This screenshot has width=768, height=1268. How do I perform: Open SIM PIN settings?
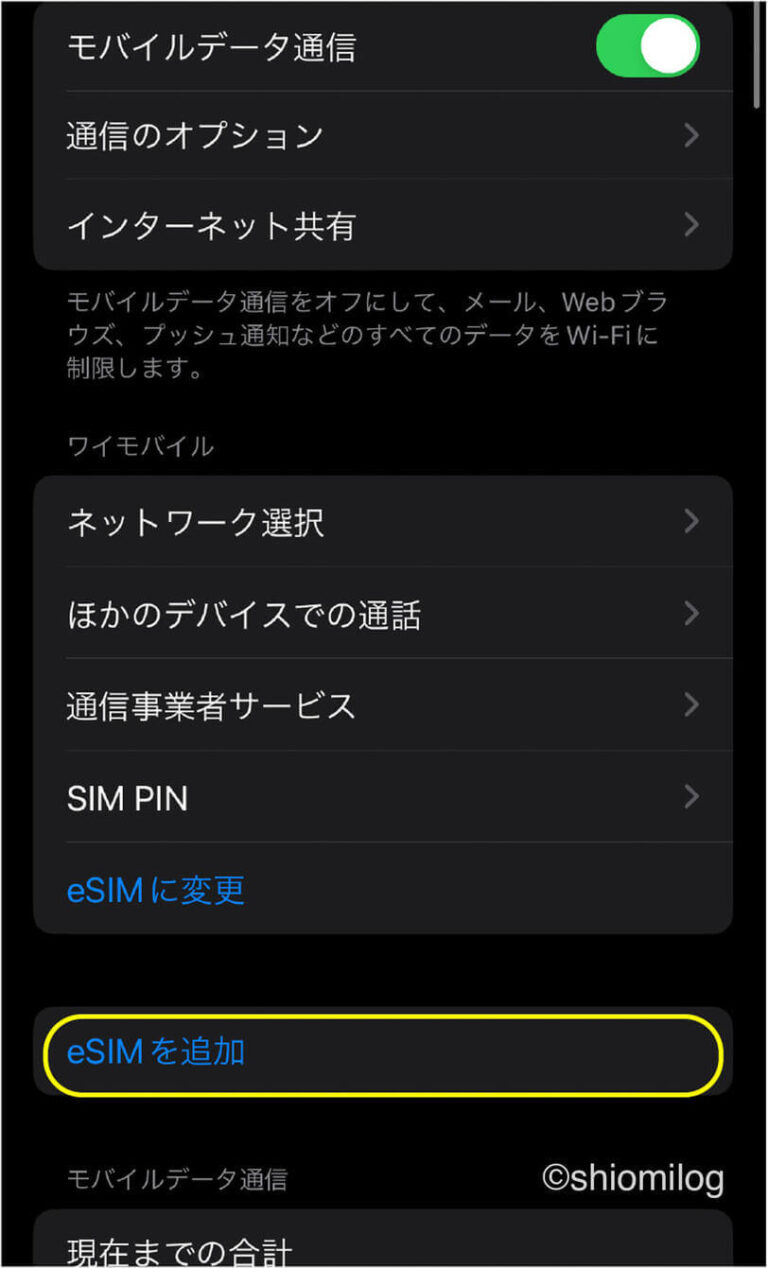tap(383, 798)
